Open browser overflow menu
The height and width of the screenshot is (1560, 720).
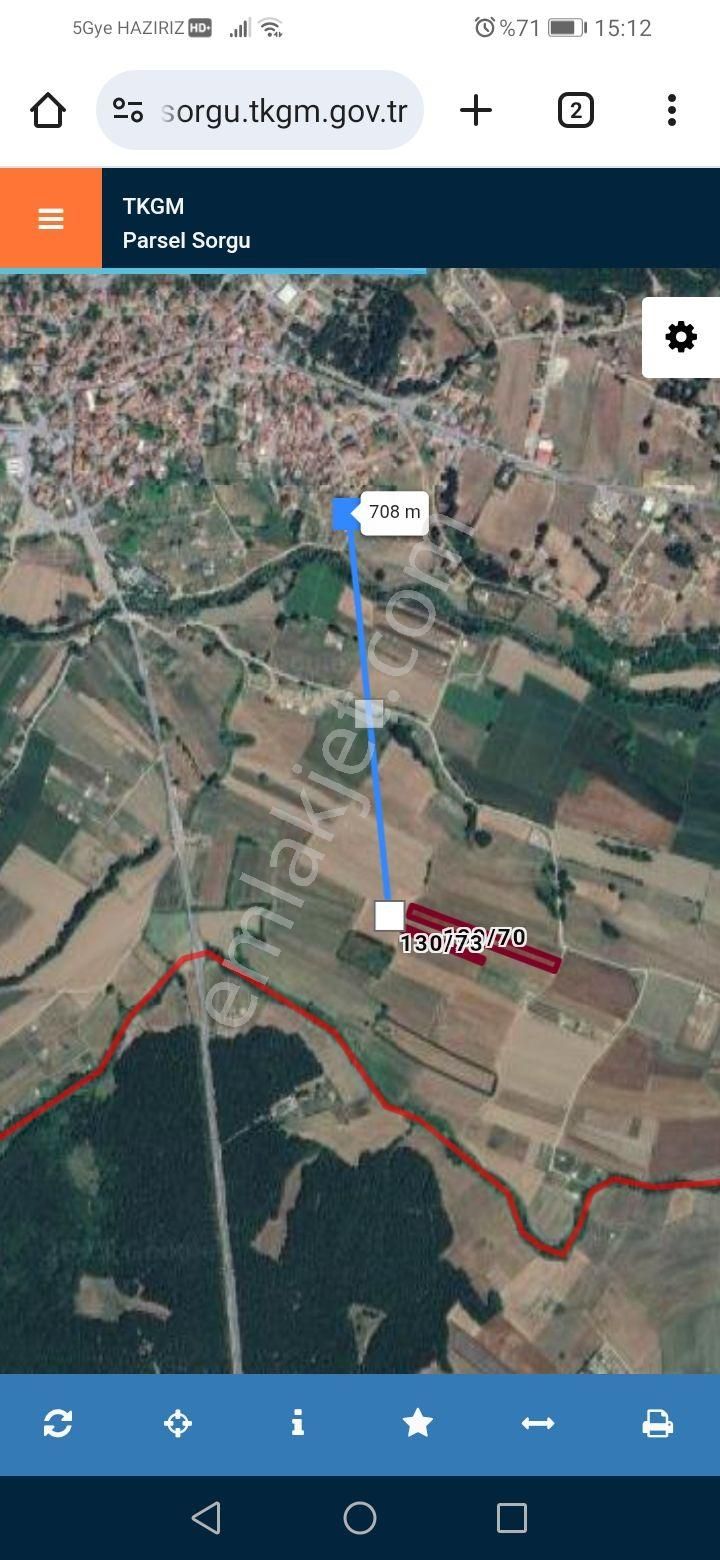click(671, 110)
